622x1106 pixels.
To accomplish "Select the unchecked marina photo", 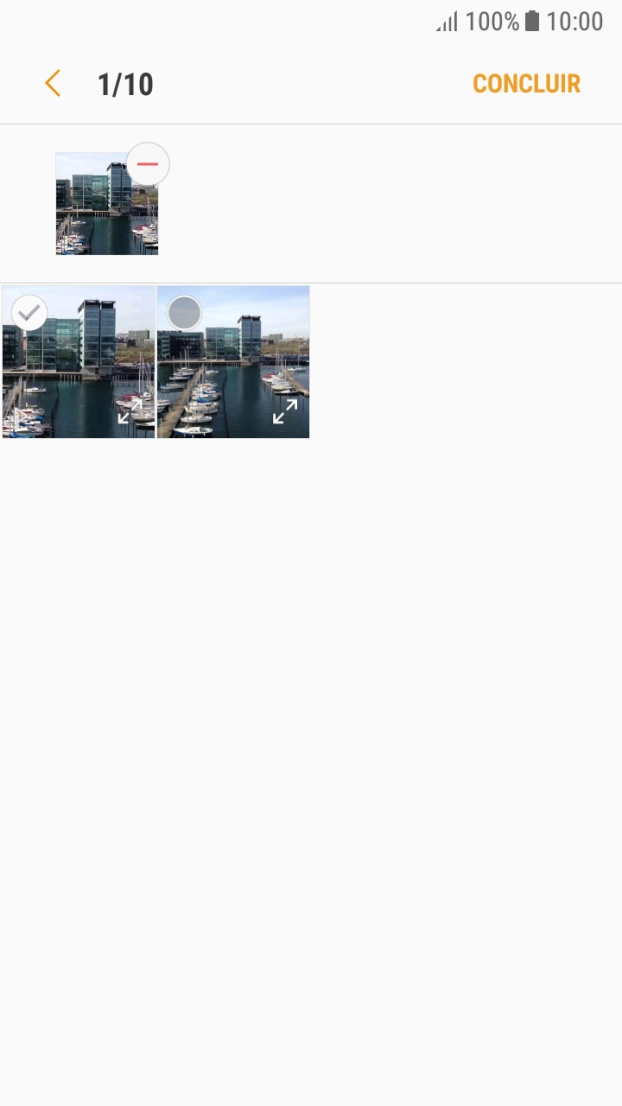I will pyautogui.click(x=185, y=314).
